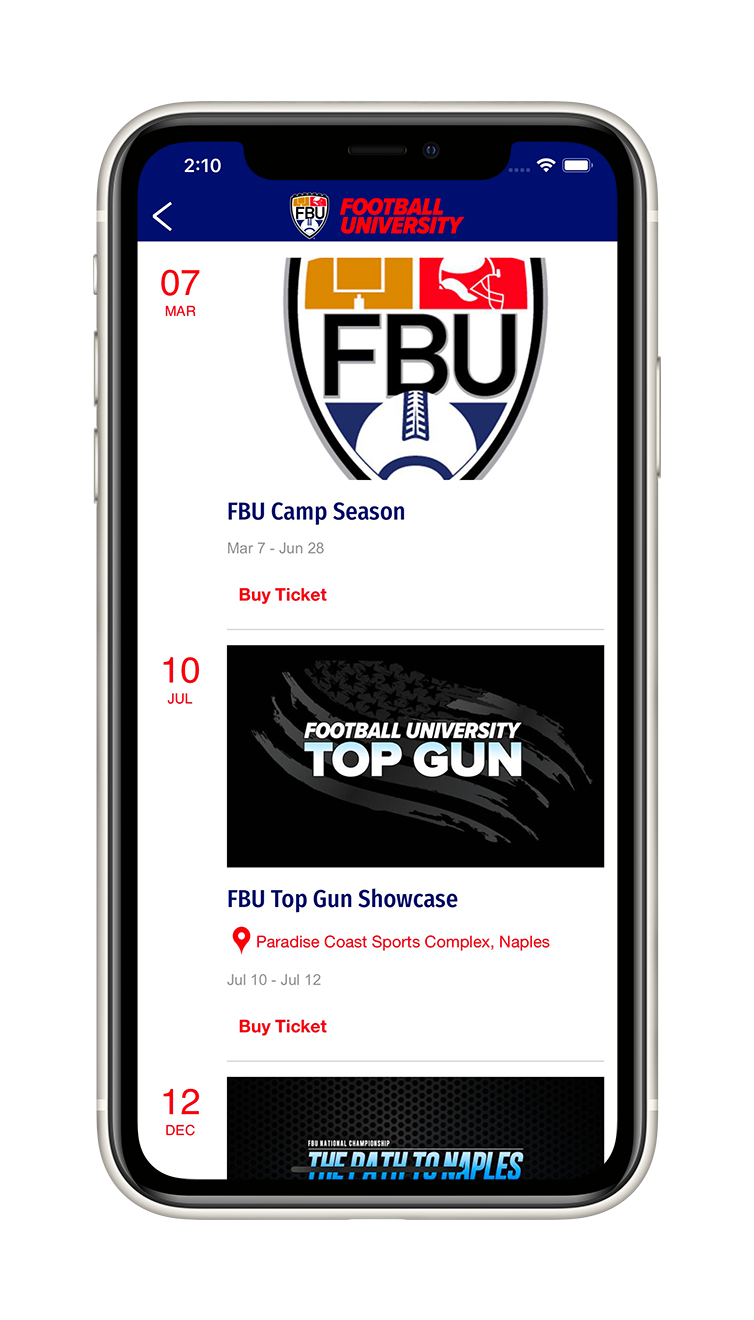The width and height of the screenshot is (754, 1320).
Task: Tap the Mar 7 - Jun 28 date range
Action: [x=276, y=548]
